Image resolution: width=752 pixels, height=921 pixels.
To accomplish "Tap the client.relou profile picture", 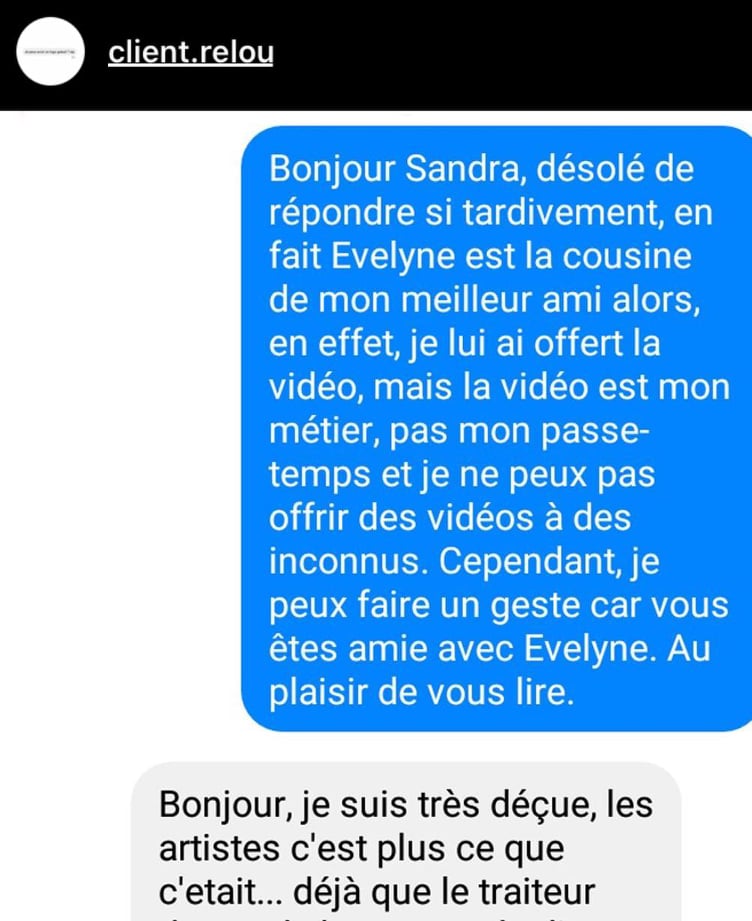I will pos(51,54).
